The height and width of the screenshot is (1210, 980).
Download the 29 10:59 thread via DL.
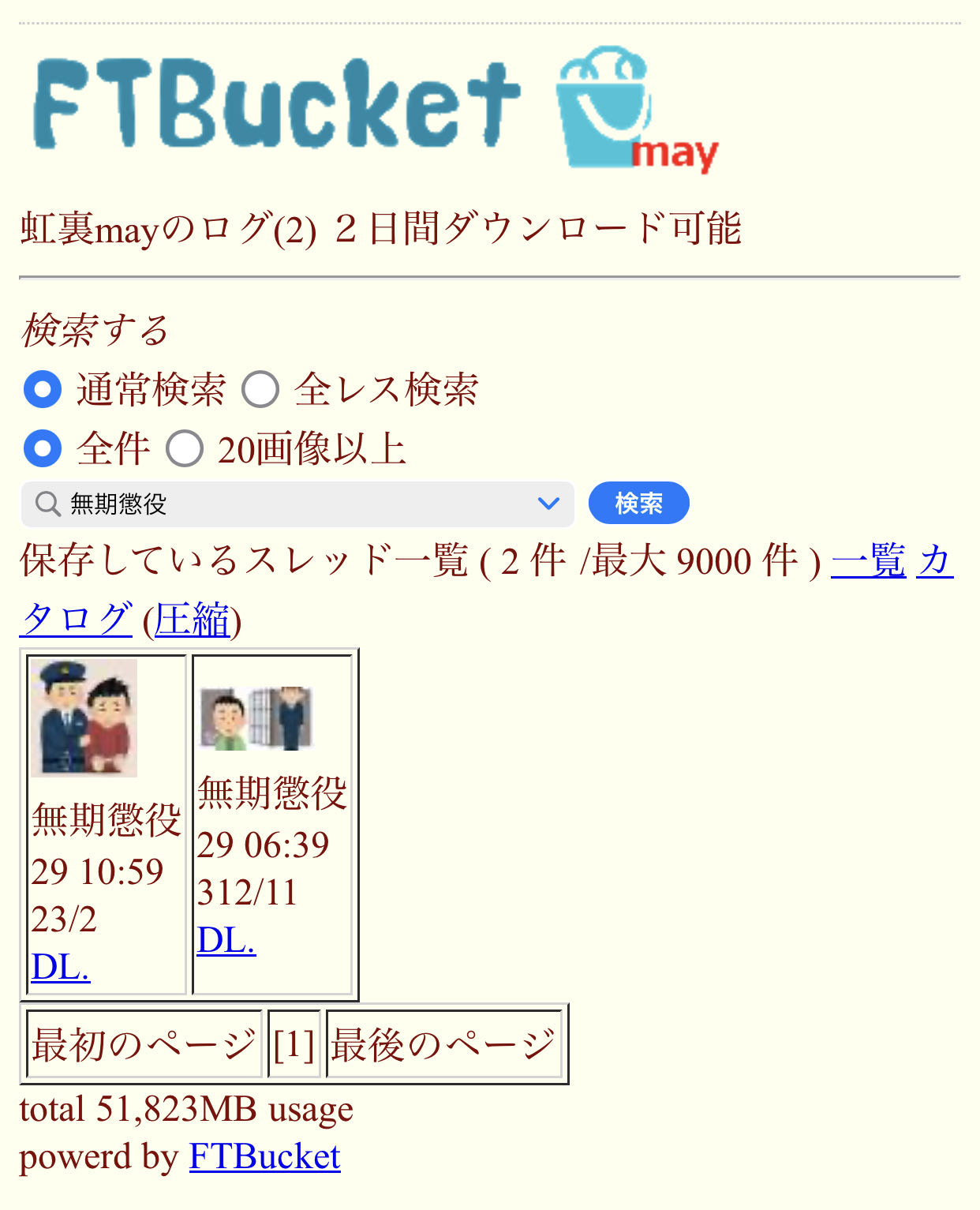(x=61, y=966)
